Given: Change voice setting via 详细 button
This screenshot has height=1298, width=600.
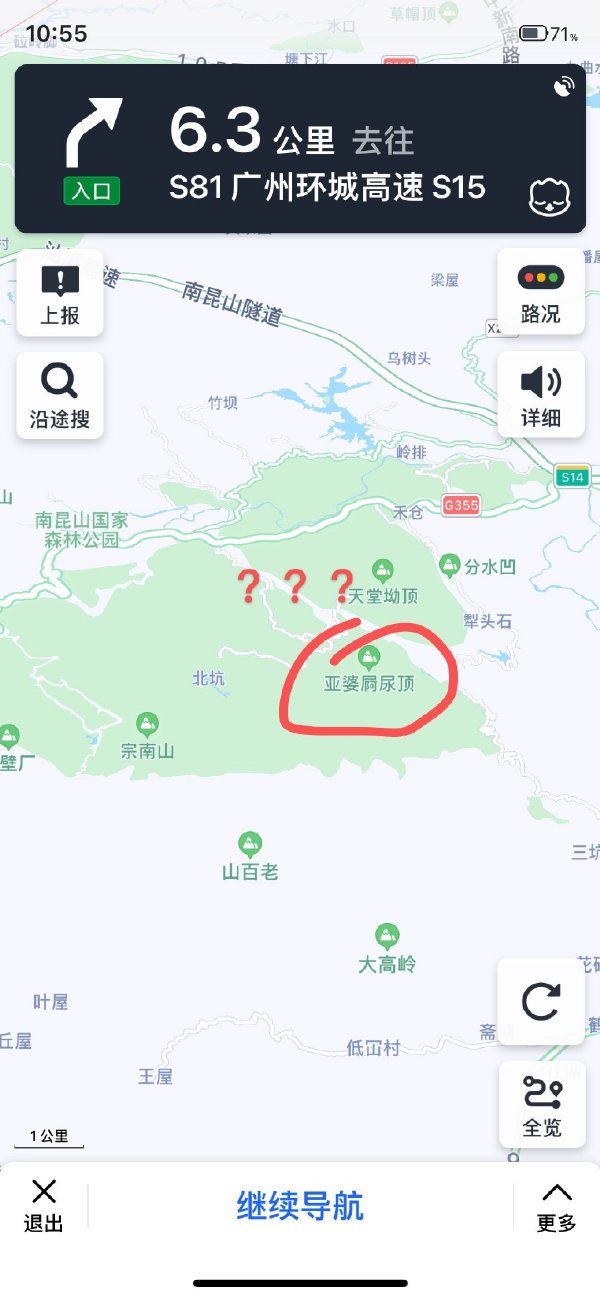Looking at the screenshot, I should [x=541, y=396].
